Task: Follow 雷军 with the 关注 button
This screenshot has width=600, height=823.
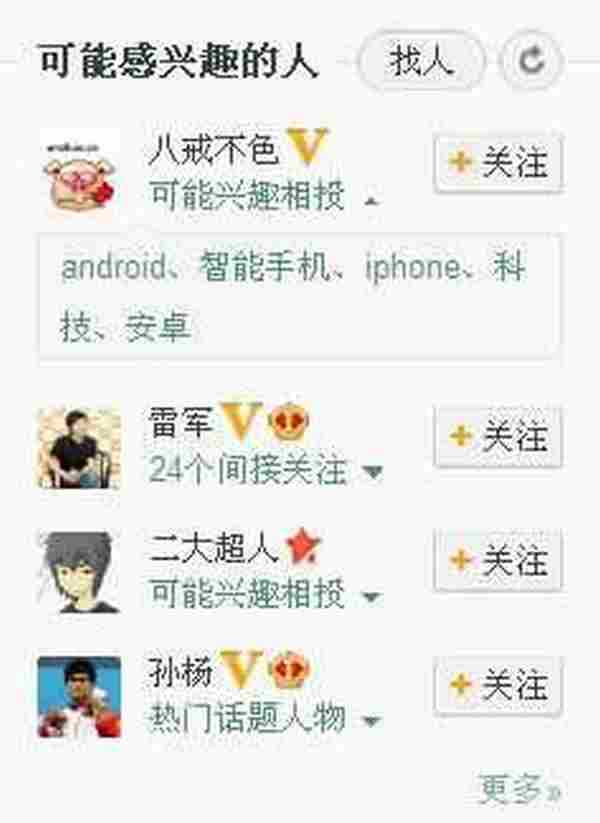Action: [499, 438]
